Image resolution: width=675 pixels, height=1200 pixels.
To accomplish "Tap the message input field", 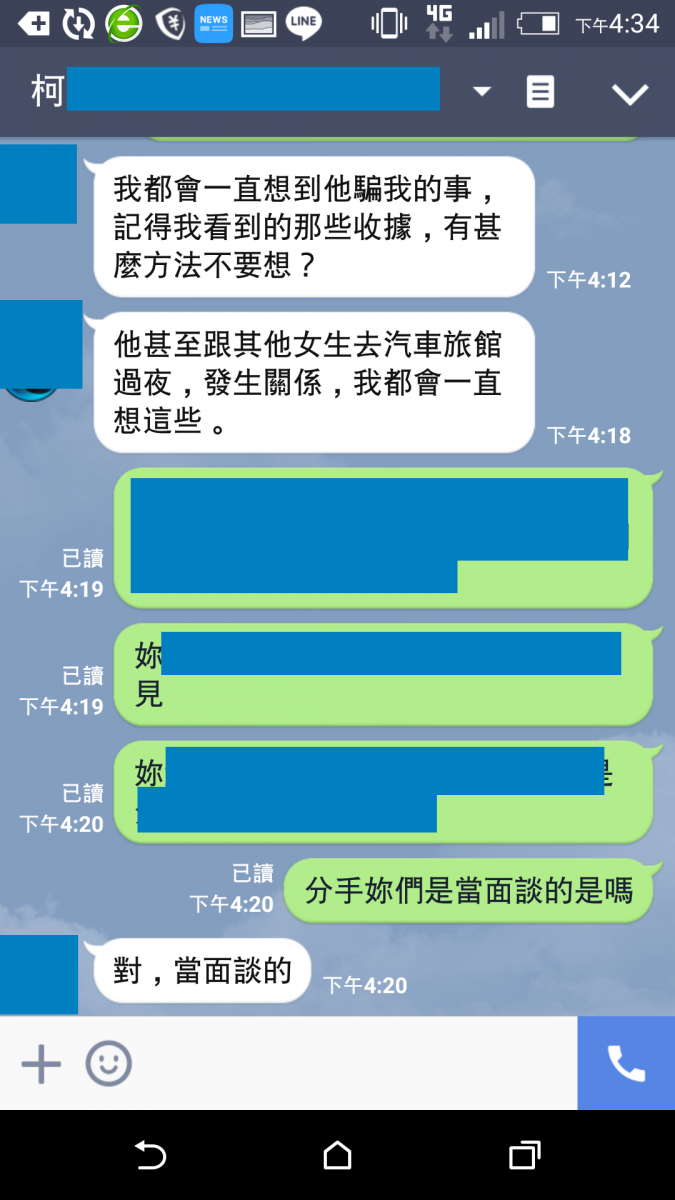I will click(x=350, y=1064).
